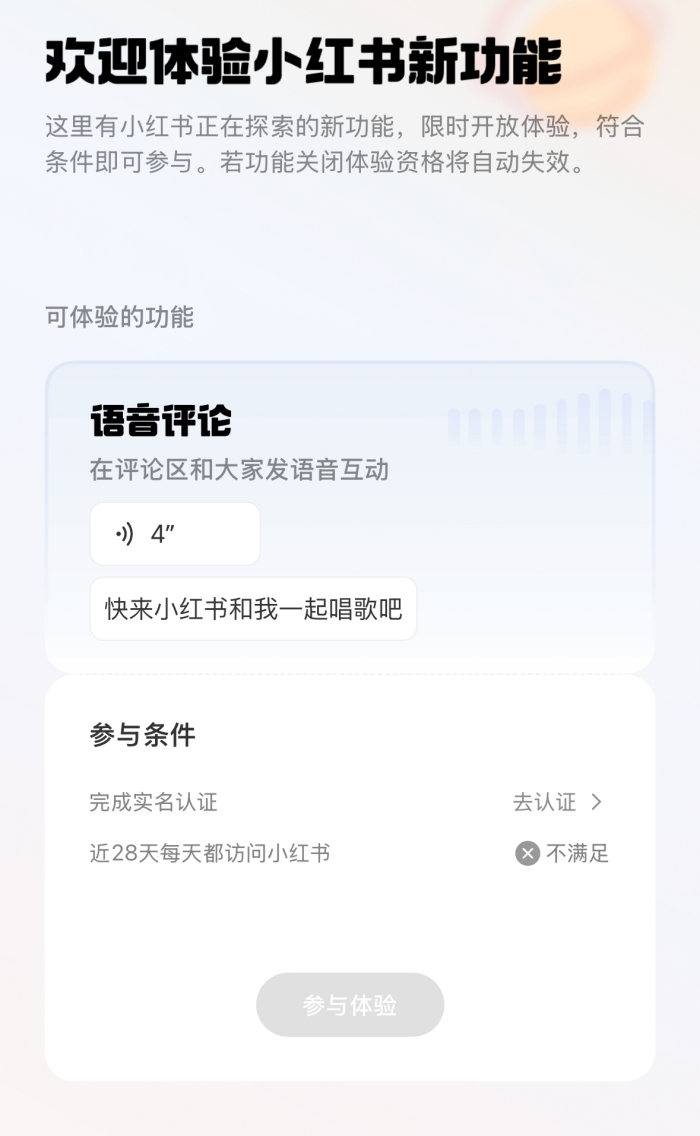Tap the 参与体验 button
The height and width of the screenshot is (1136, 700).
tap(350, 1005)
